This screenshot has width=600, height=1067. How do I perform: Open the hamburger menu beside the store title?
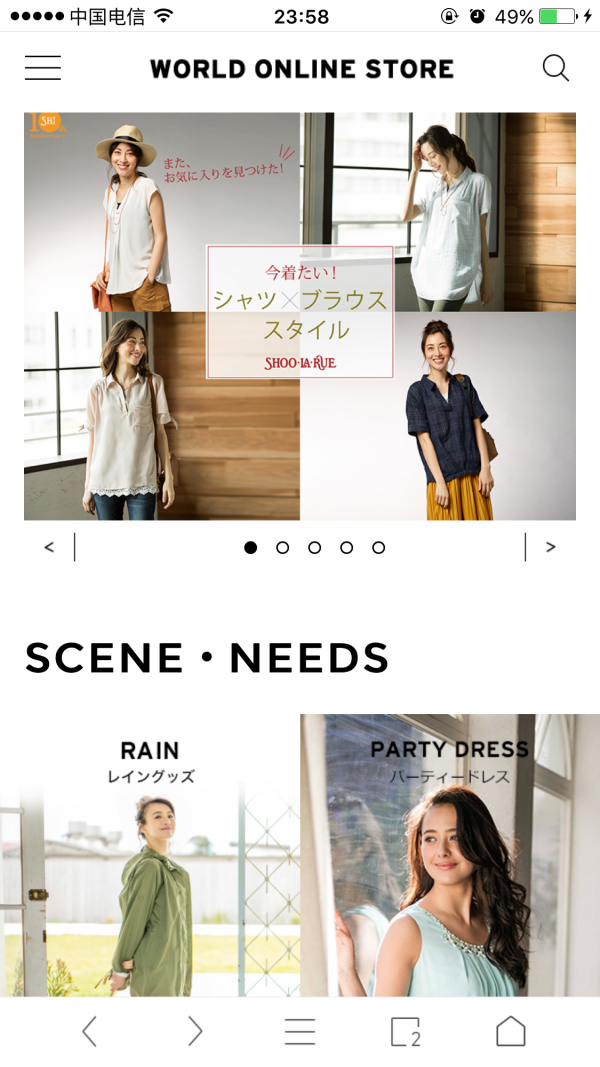[43, 68]
